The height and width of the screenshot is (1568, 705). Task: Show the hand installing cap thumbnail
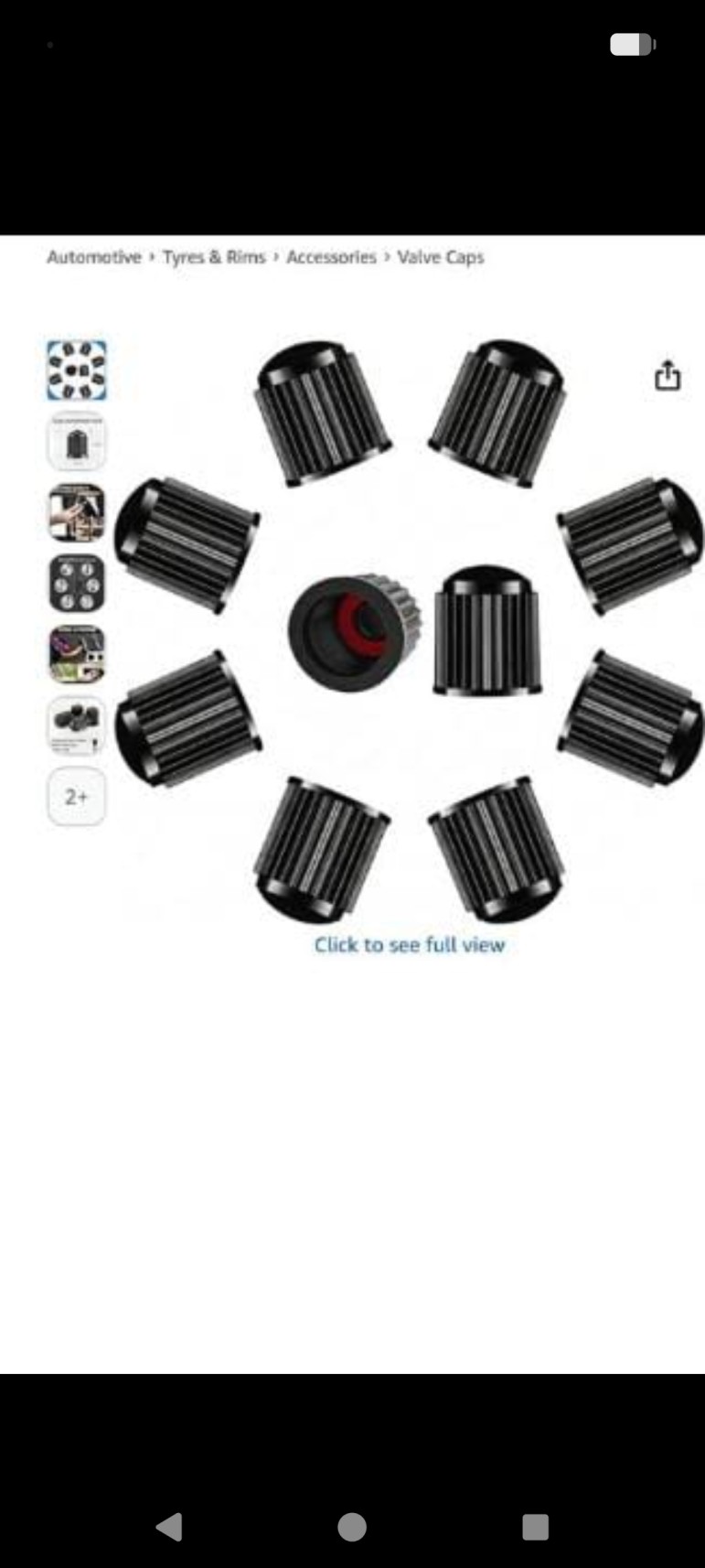point(77,512)
